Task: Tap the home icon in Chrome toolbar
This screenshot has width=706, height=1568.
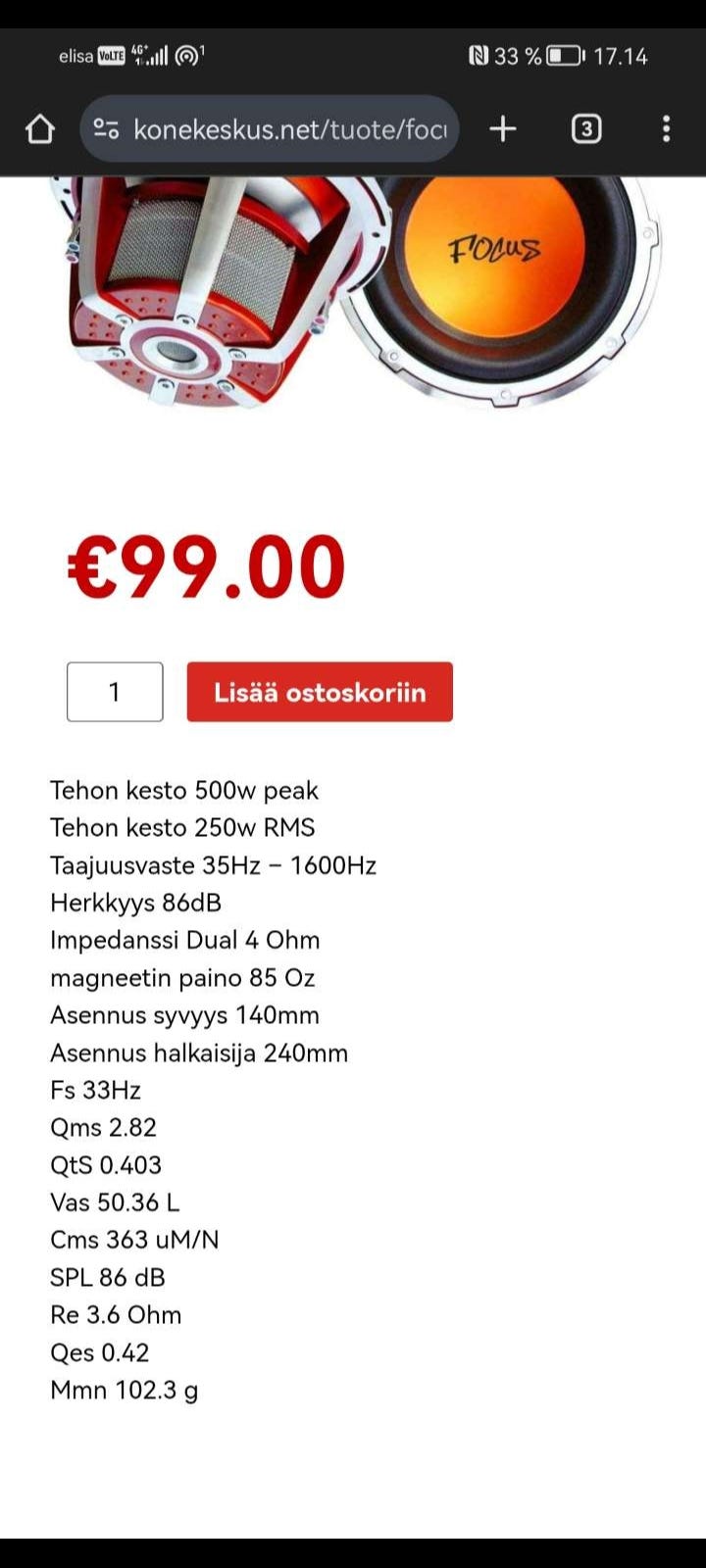Action: tap(39, 127)
